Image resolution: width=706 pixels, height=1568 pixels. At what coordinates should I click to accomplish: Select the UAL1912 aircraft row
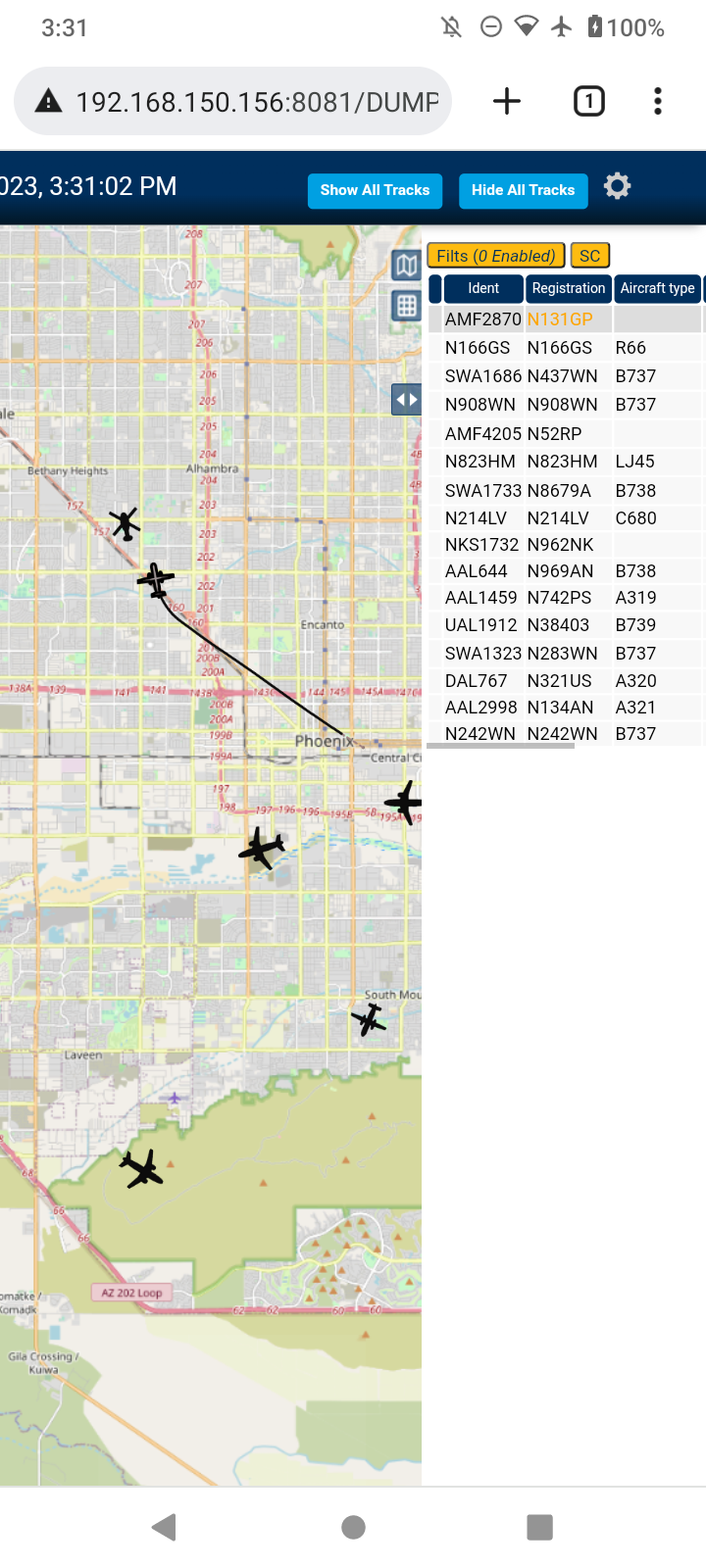[566, 625]
